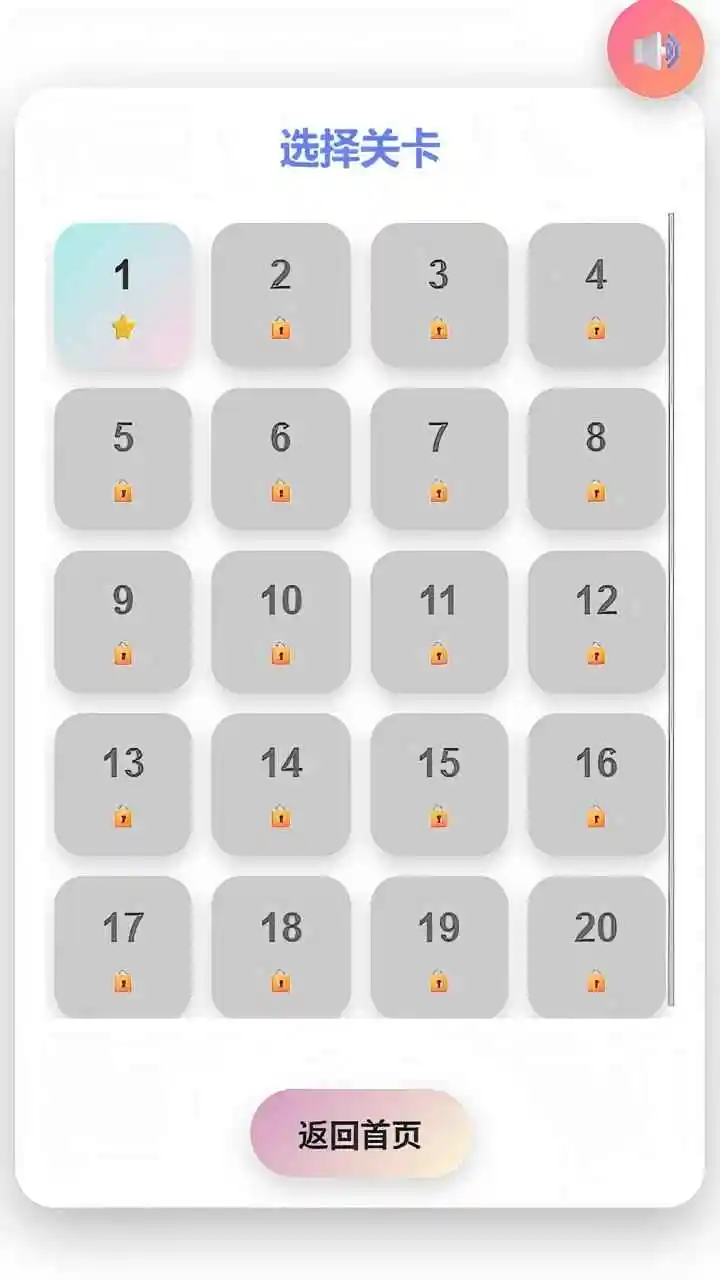Select level 14 tile
The image size is (720, 1280).
281,785
